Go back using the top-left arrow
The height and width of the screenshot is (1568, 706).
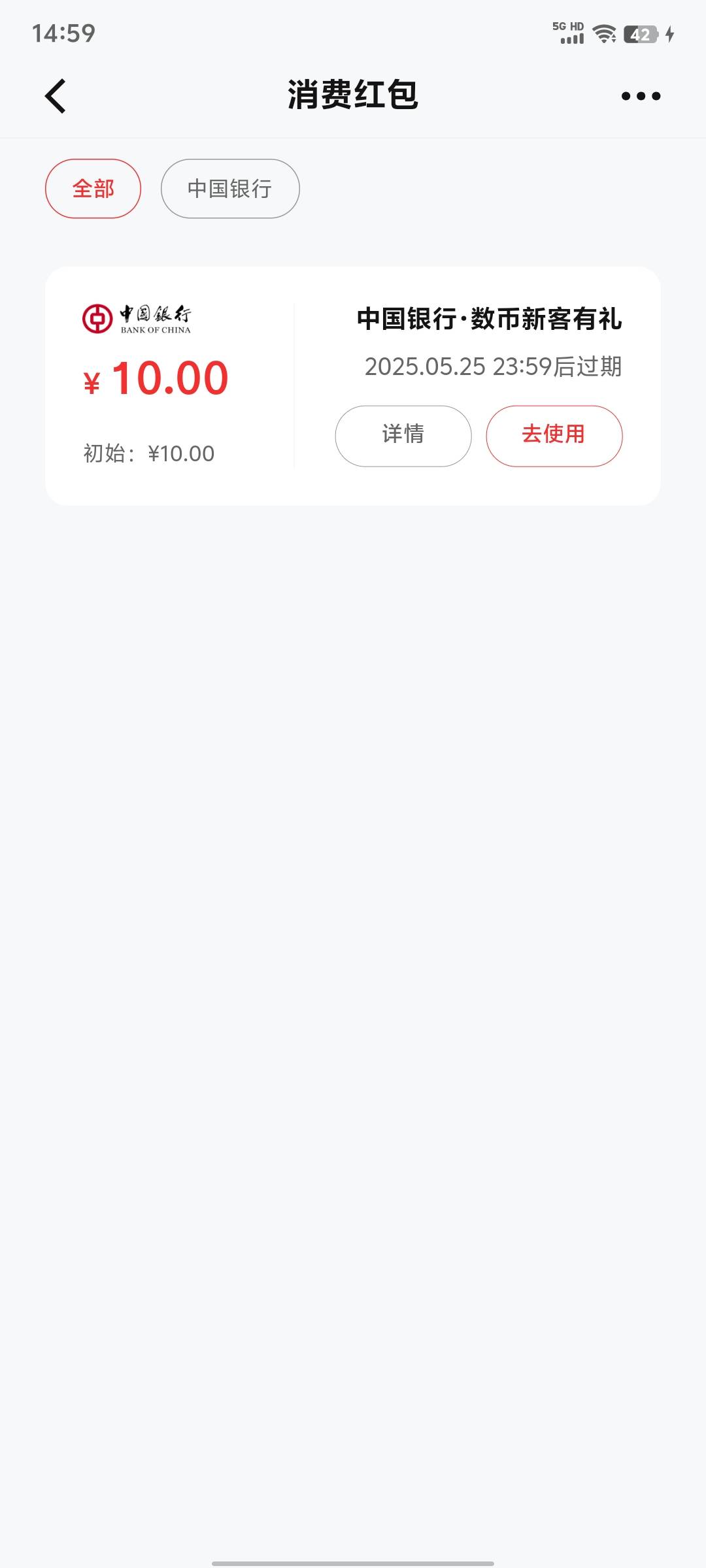click(56, 96)
